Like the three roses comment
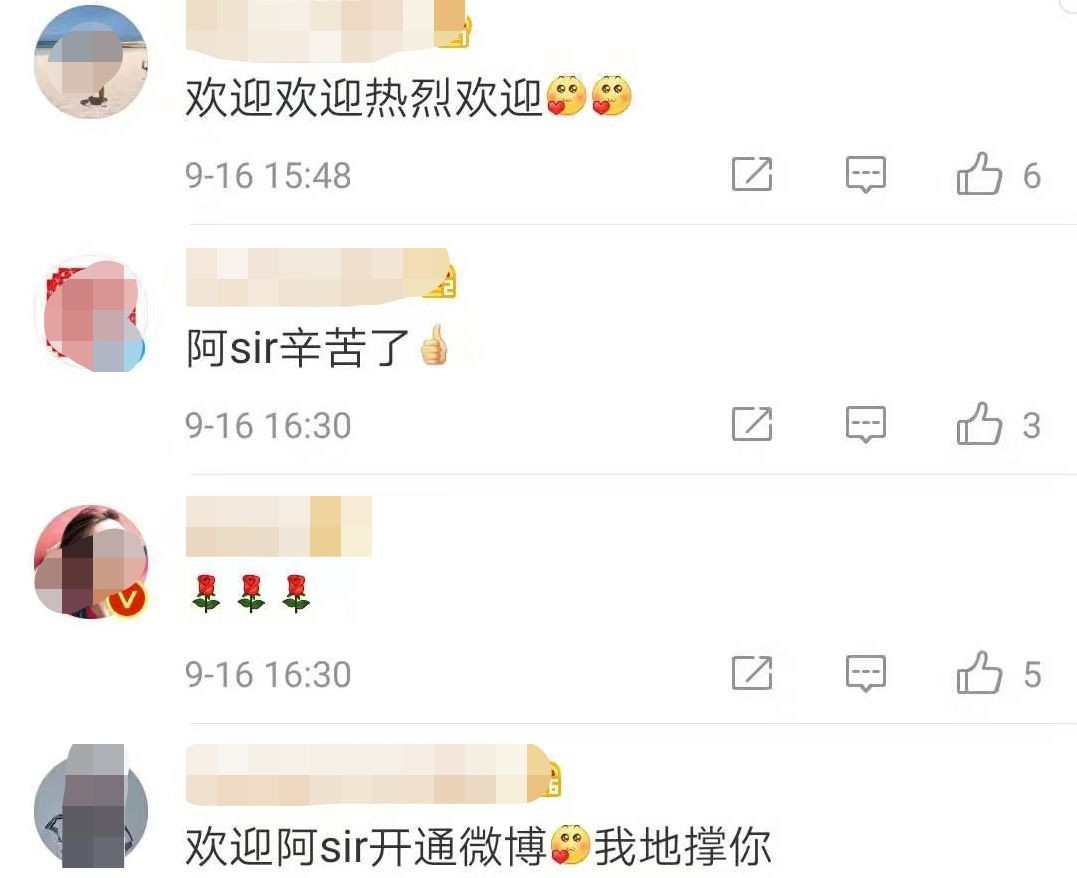Screen dimensions: 1077x878 point(980,674)
